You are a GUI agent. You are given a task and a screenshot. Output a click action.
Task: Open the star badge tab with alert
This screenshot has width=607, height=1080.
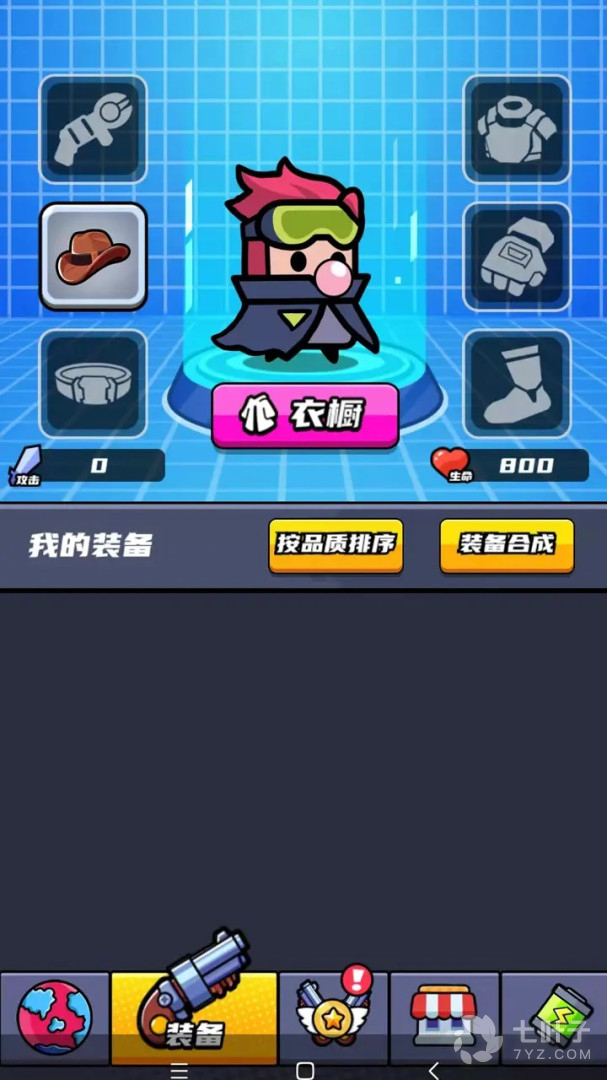click(x=333, y=1017)
